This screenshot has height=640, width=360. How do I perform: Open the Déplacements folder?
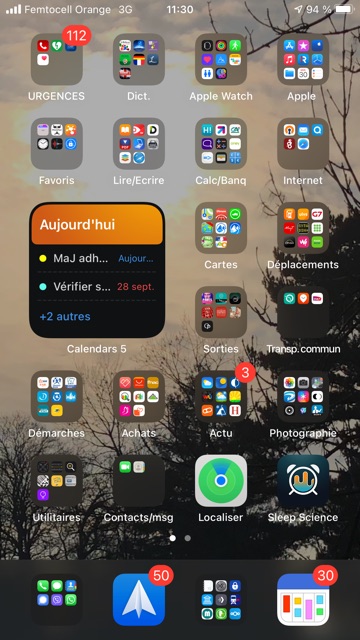303,228
